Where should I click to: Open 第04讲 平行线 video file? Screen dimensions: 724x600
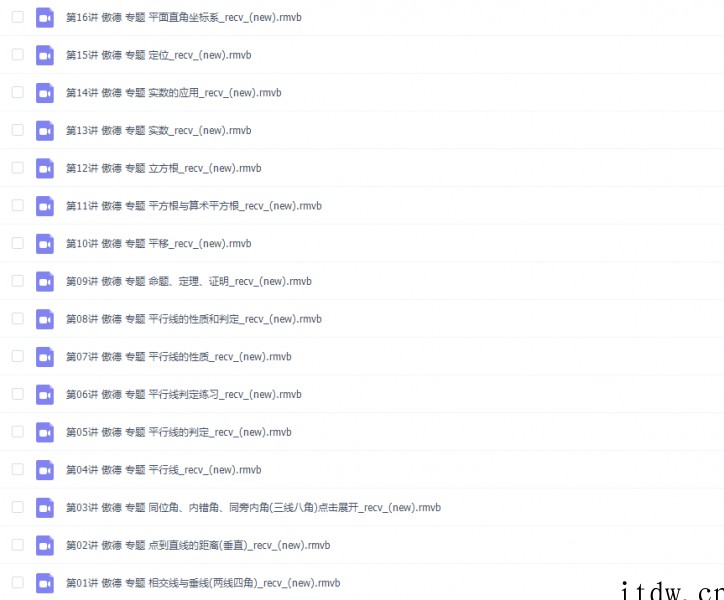click(x=163, y=470)
